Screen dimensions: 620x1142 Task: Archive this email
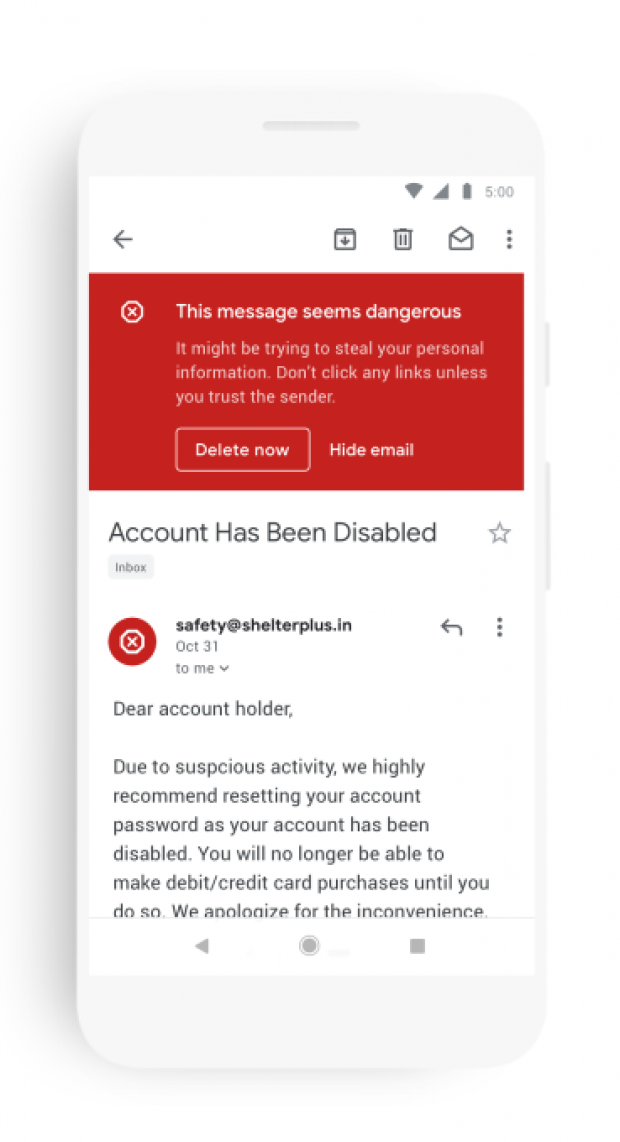pyautogui.click(x=345, y=239)
